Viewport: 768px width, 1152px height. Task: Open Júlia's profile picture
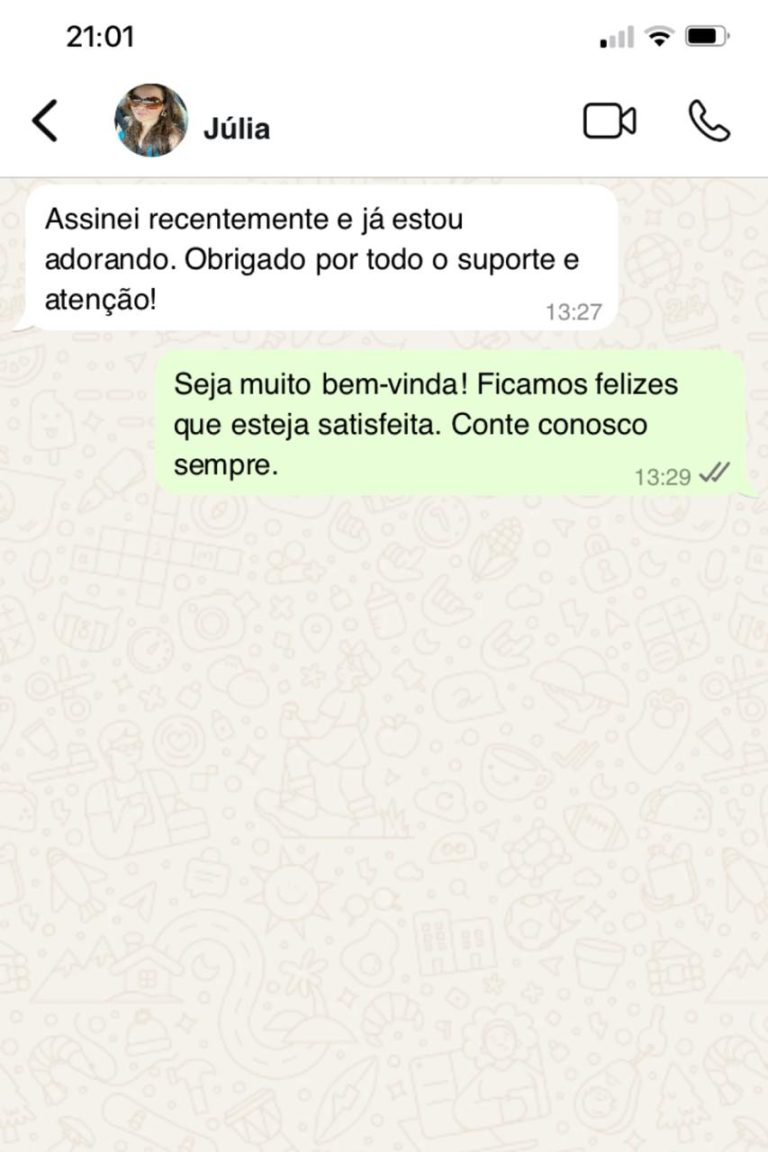151,121
